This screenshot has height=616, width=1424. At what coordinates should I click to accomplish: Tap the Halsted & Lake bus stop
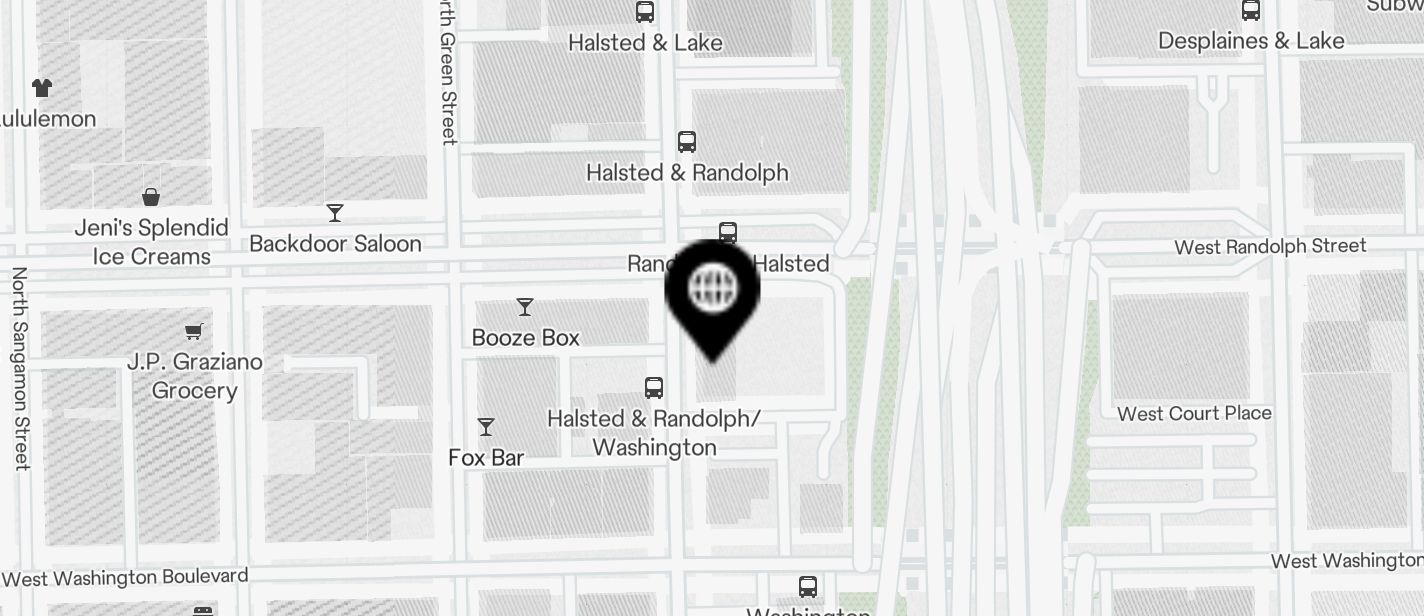pyautogui.click(x=645, y=12)
